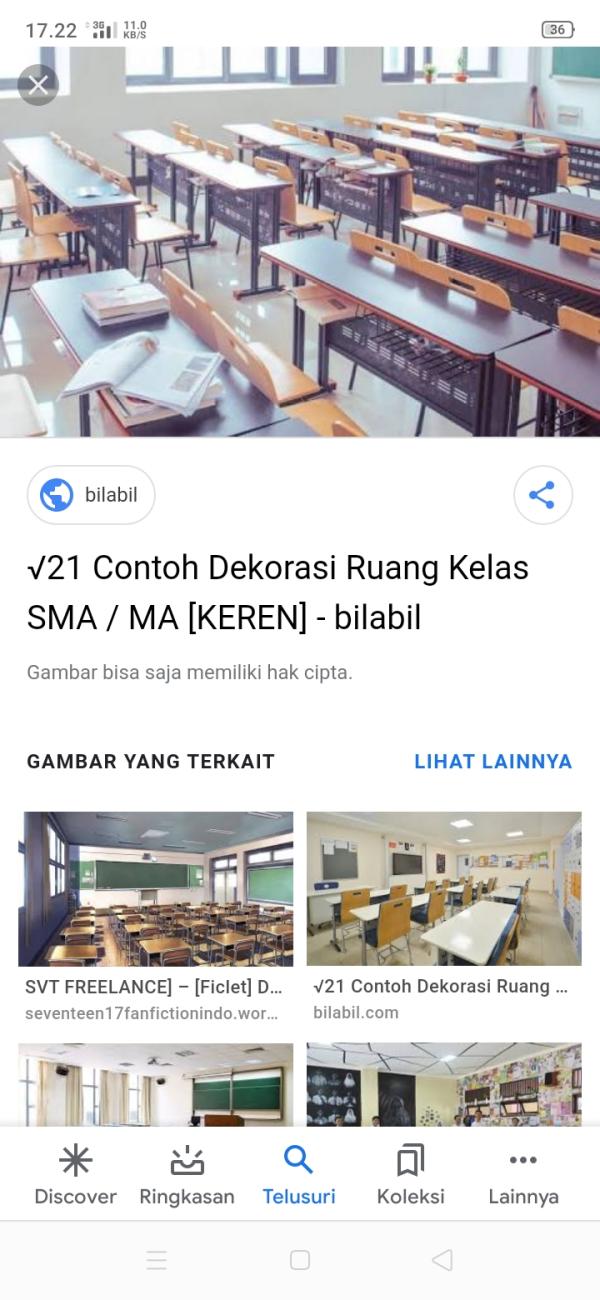Tap LIHAT LAINNYA to see more images

[493, 761]
